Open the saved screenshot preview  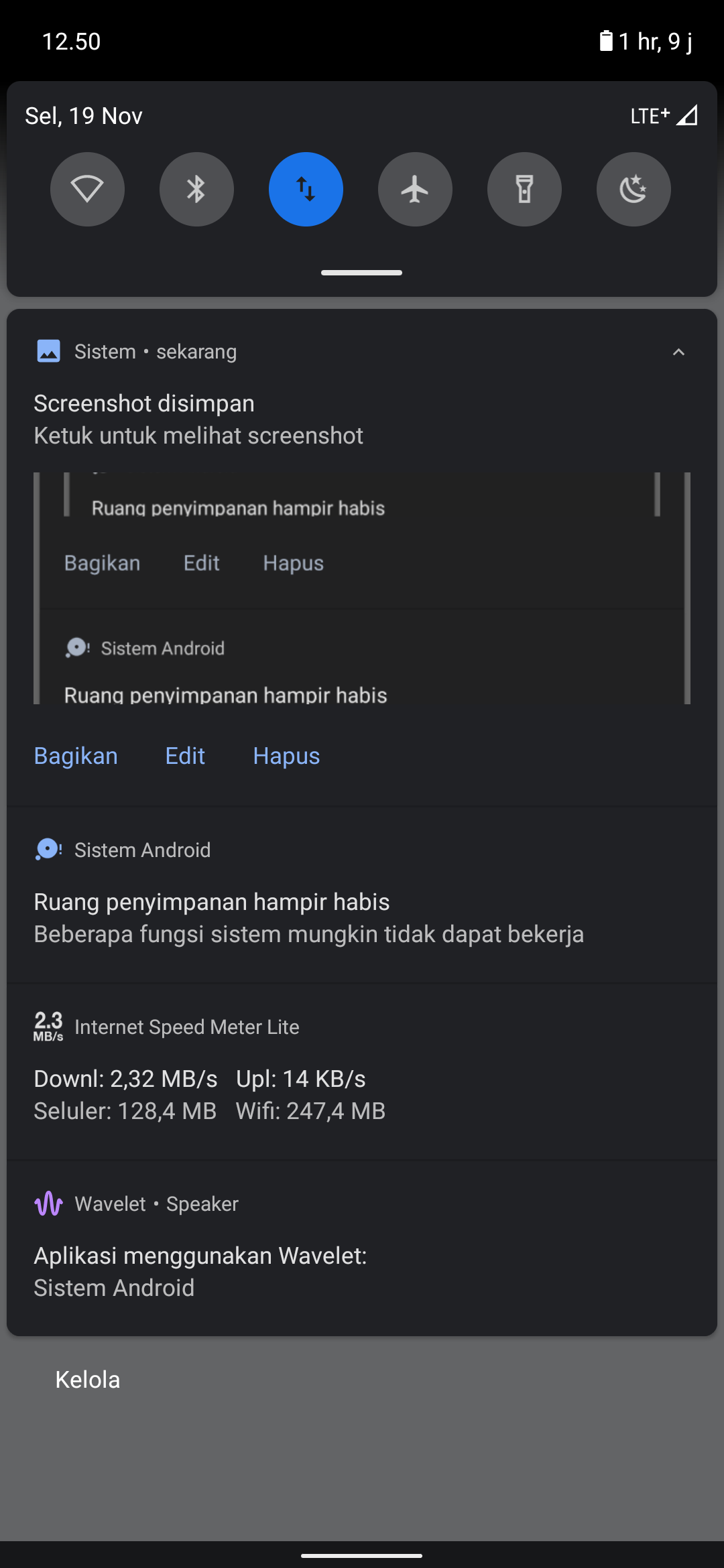pos(362,588)
